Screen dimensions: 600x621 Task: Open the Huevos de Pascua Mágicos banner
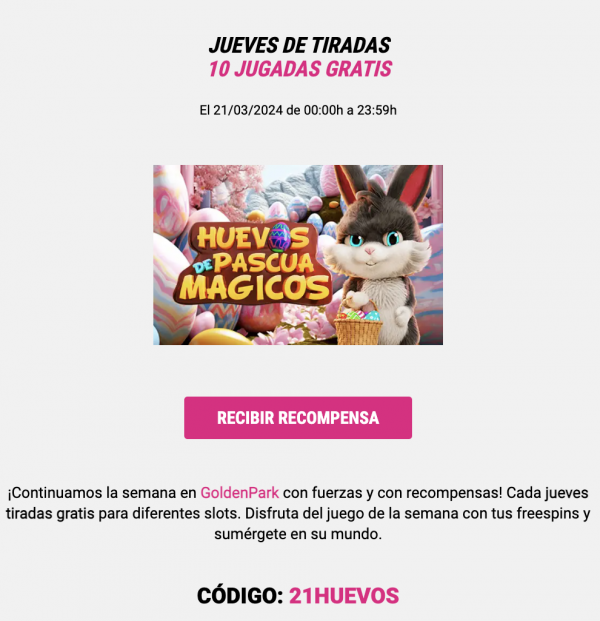pyautogui.click(x=298, y=255)
